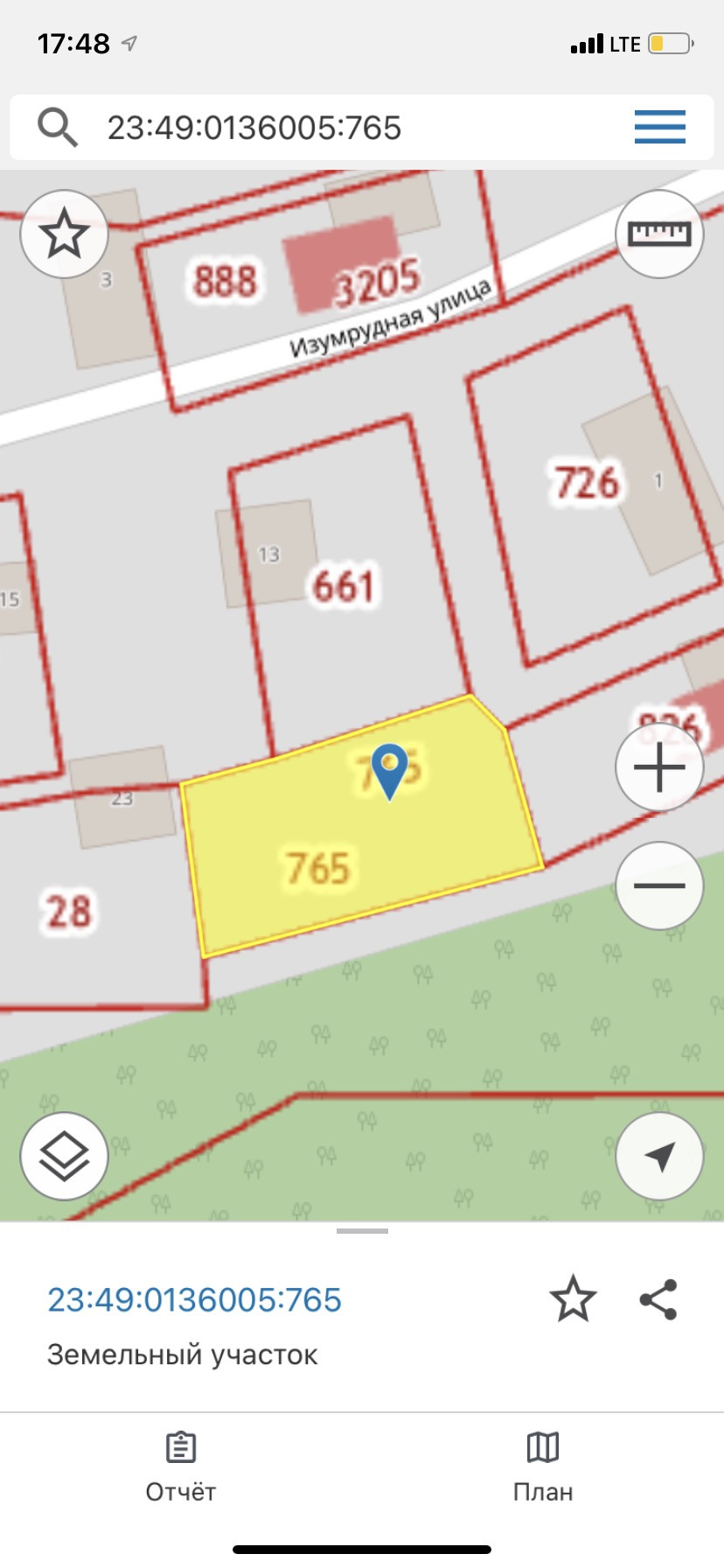This screenshot has height=1568, width=724.
Task: Share this land parcel
Action: pyautogui.click(x=658, y=1298)
